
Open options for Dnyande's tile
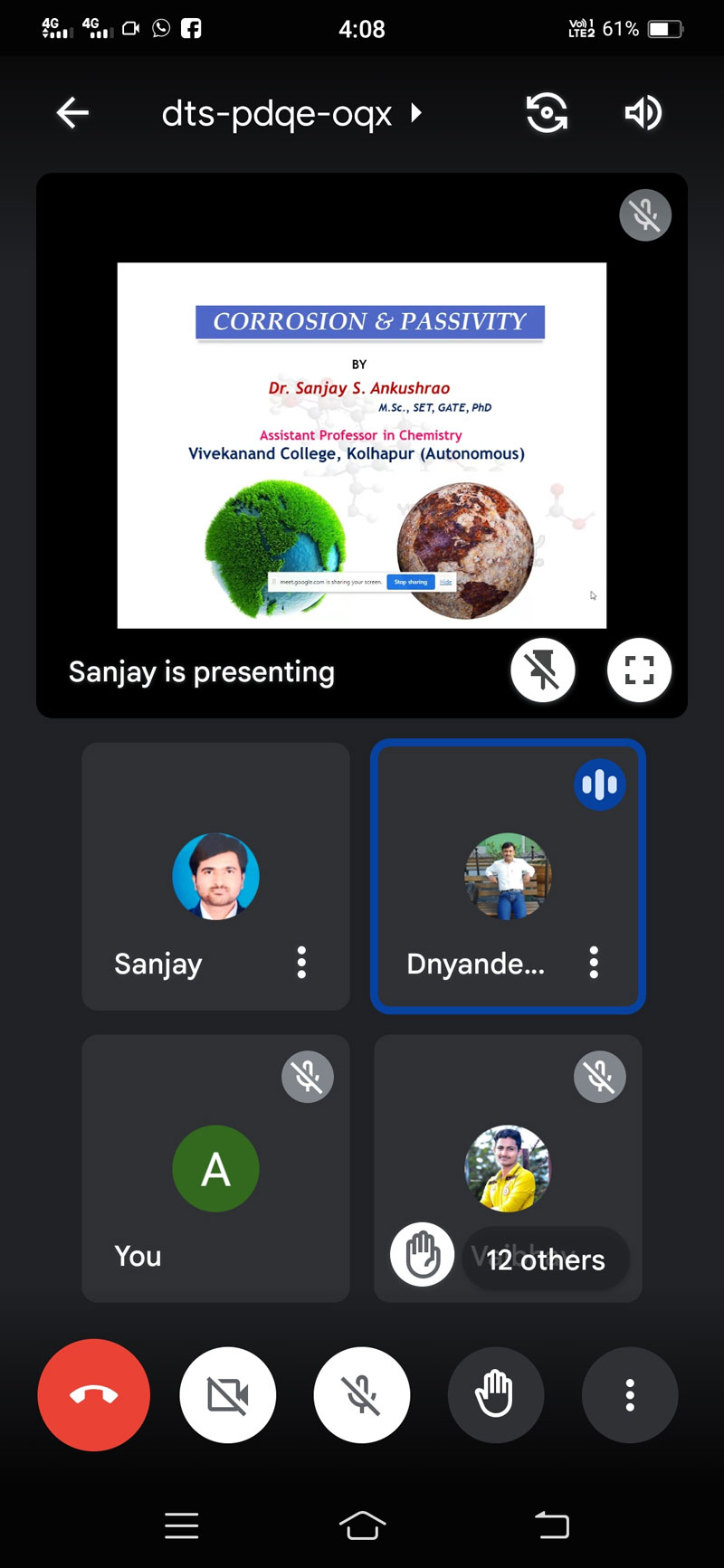(x=595, y=963)
